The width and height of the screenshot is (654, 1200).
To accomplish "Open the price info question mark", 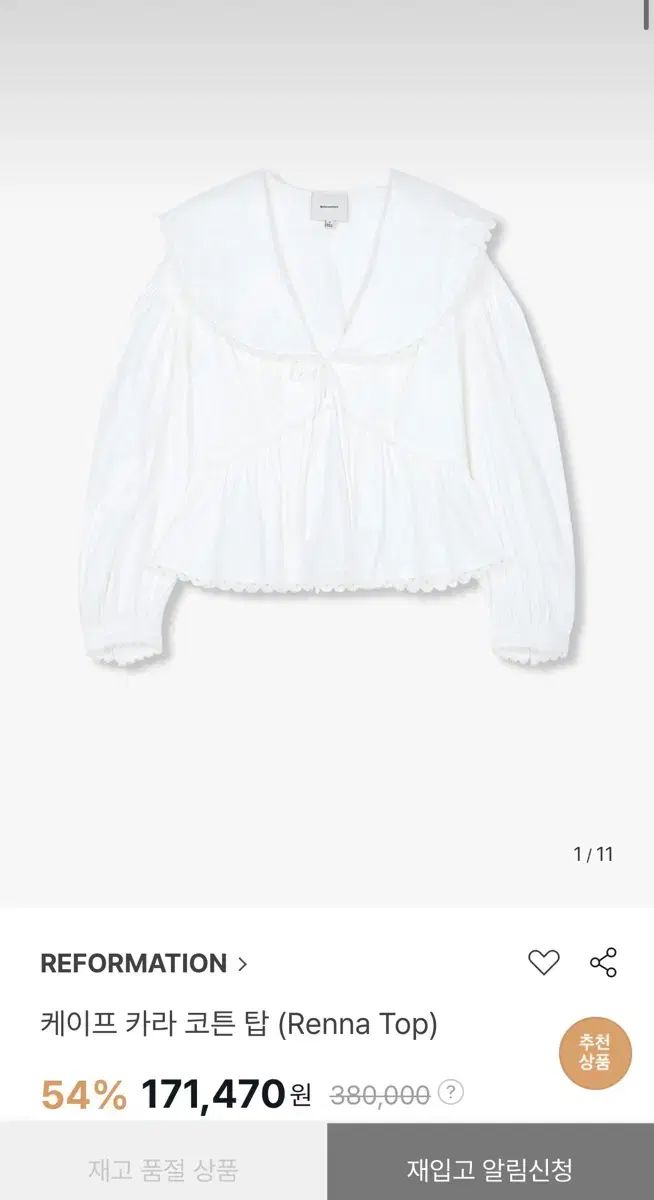I will (x=452, y=1091).
